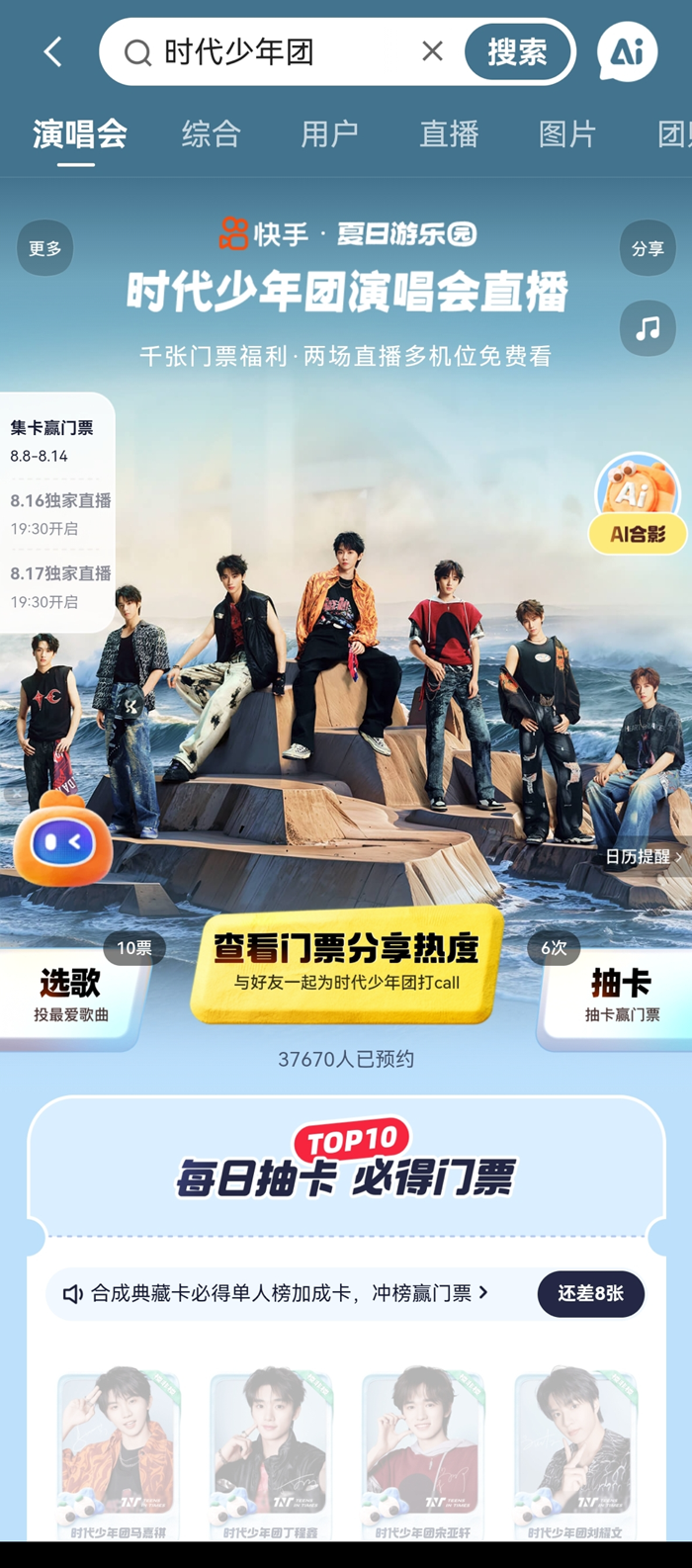View the 图片 tab
This screenshot has width=692, height=1568.
click(567, 133)
